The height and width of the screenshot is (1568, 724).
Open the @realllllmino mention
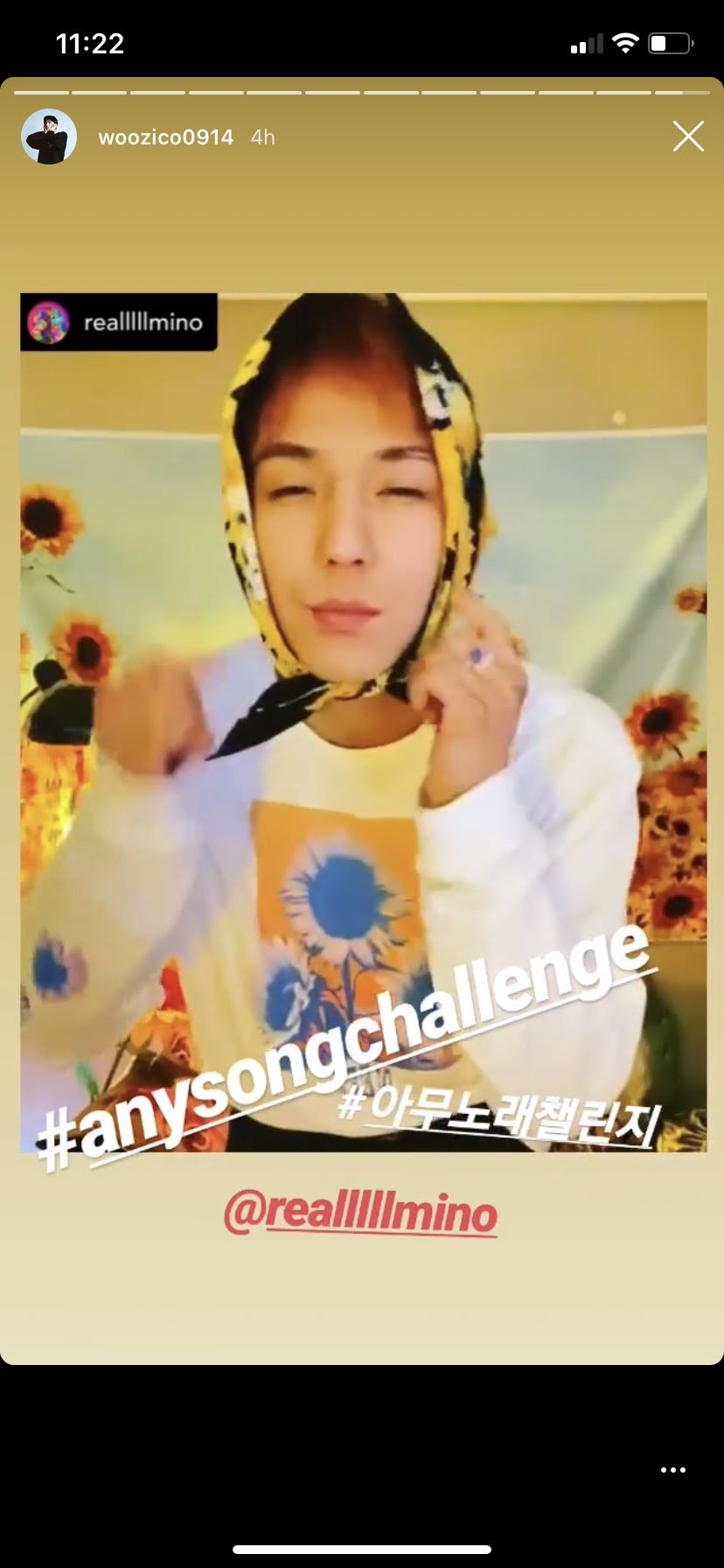pyautogui.click(x=360, y=1213)
